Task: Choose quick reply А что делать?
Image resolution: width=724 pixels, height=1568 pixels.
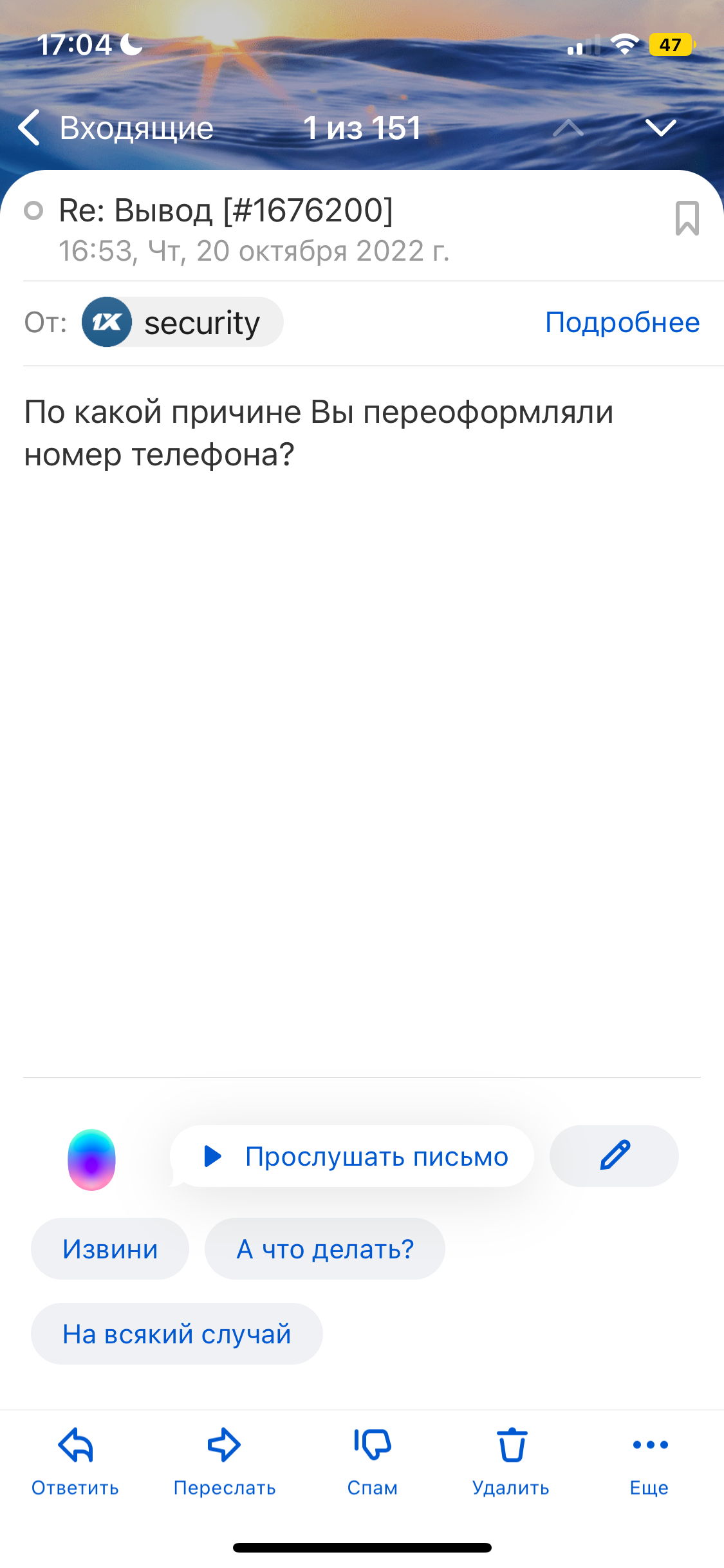Action: (x=324, y=1249)
